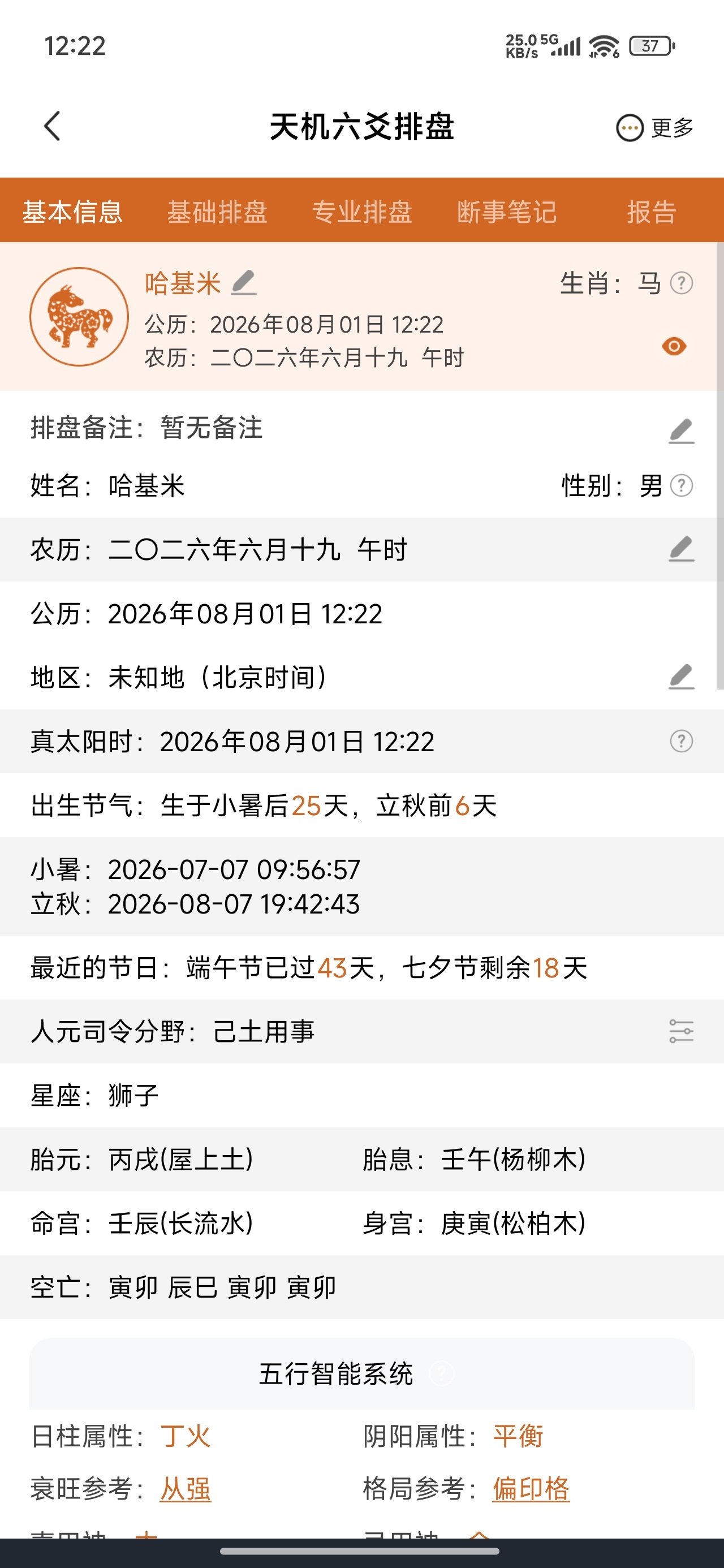This screenshot has width=724, height=1568.
Task: Go back using the header arrow
Action: click(53, 127)
